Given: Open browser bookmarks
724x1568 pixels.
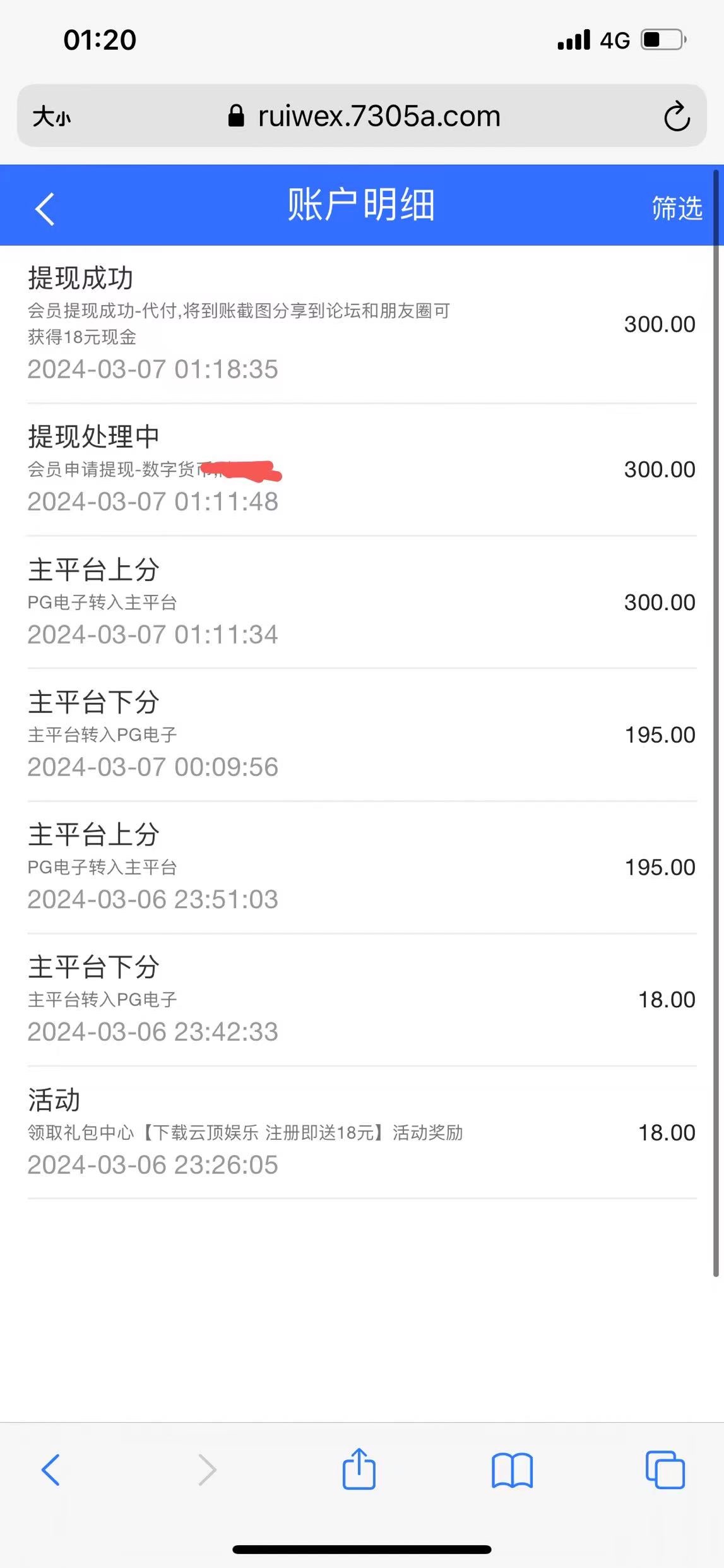Looking at the screenshot, I should (512, 1469).
